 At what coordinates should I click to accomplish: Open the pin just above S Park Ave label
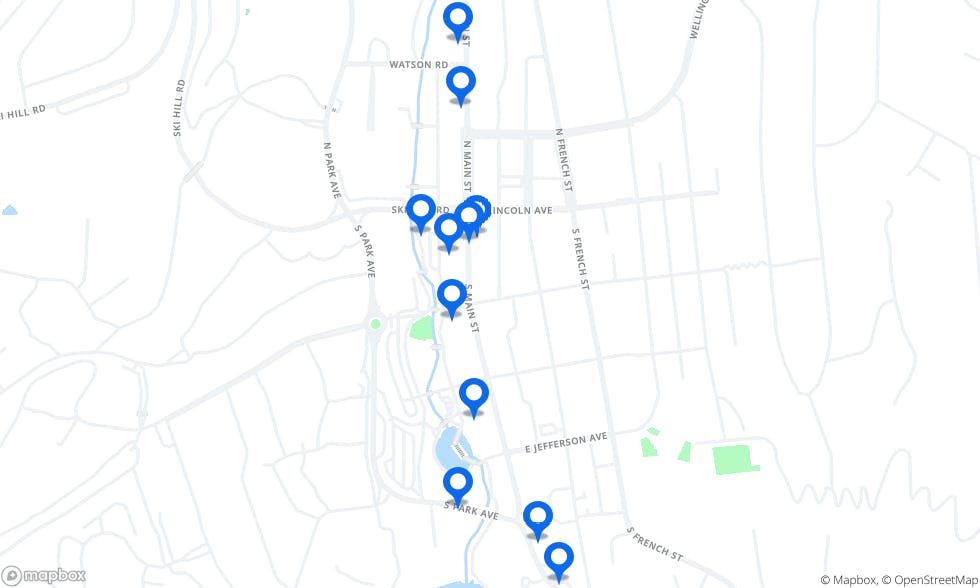(x=458, y=484)
